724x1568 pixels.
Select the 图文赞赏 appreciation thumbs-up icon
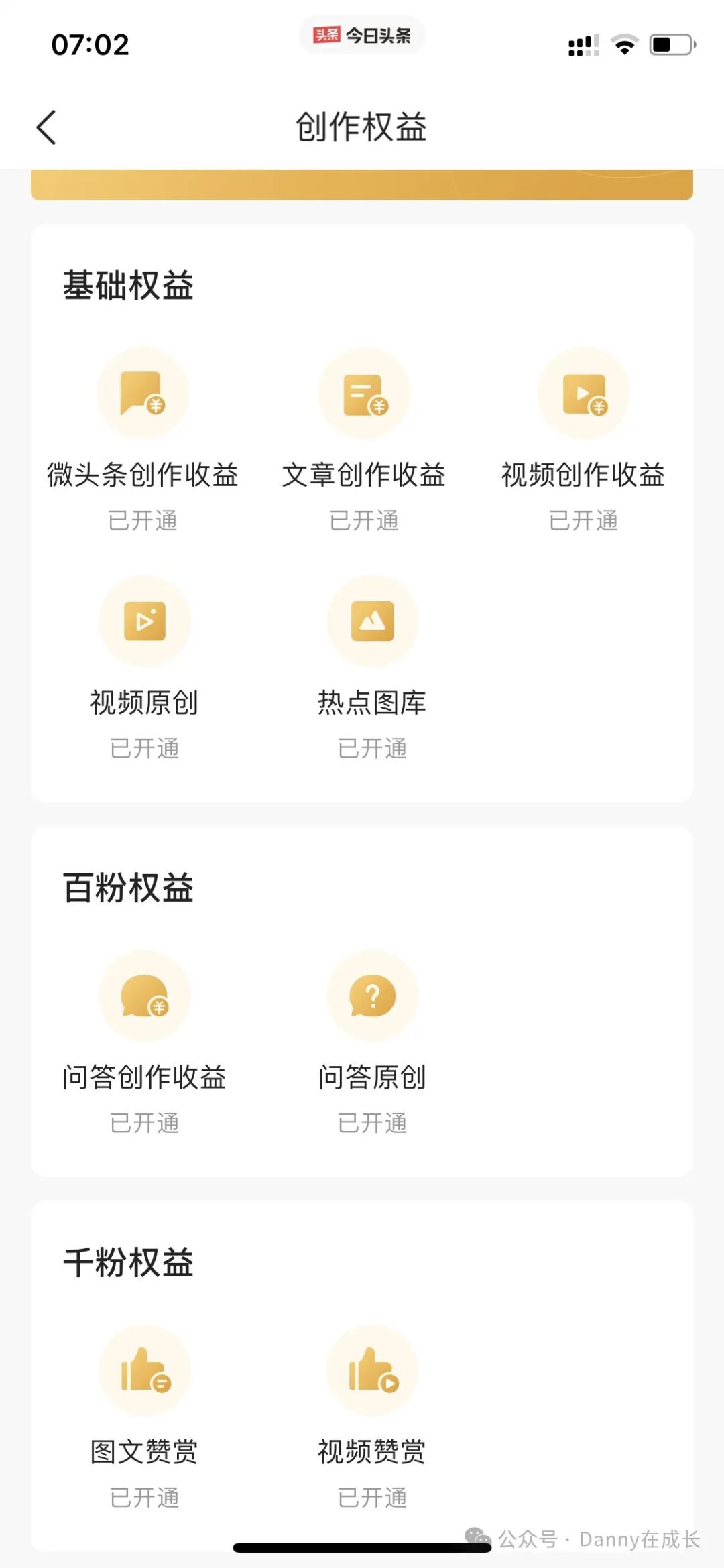pyautogui.click(x=145, y=1372)
